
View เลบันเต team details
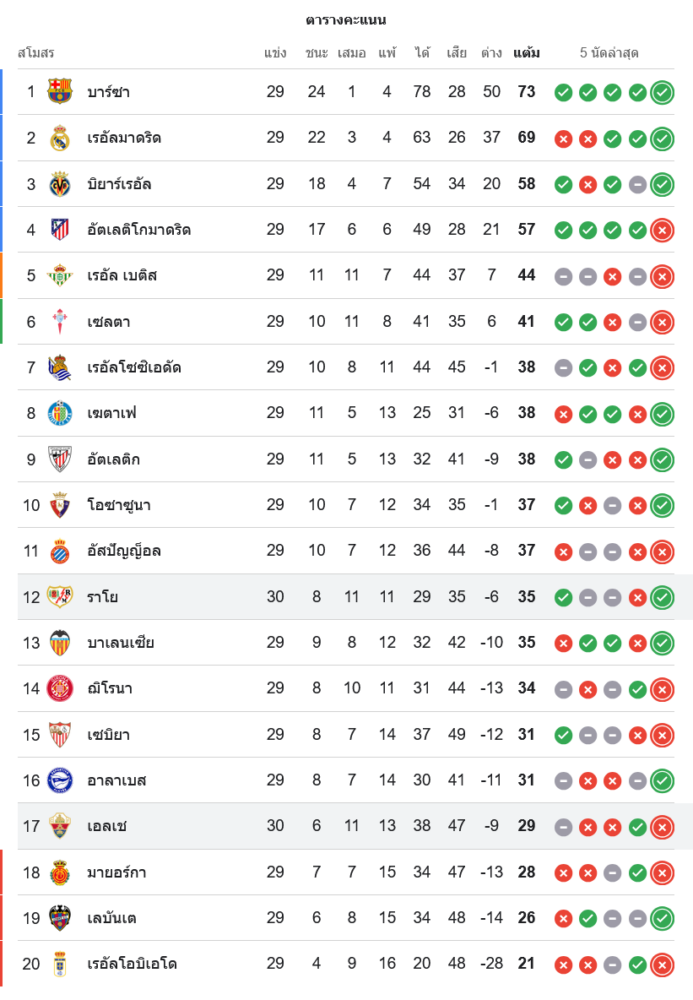click(x=112, y=918)
